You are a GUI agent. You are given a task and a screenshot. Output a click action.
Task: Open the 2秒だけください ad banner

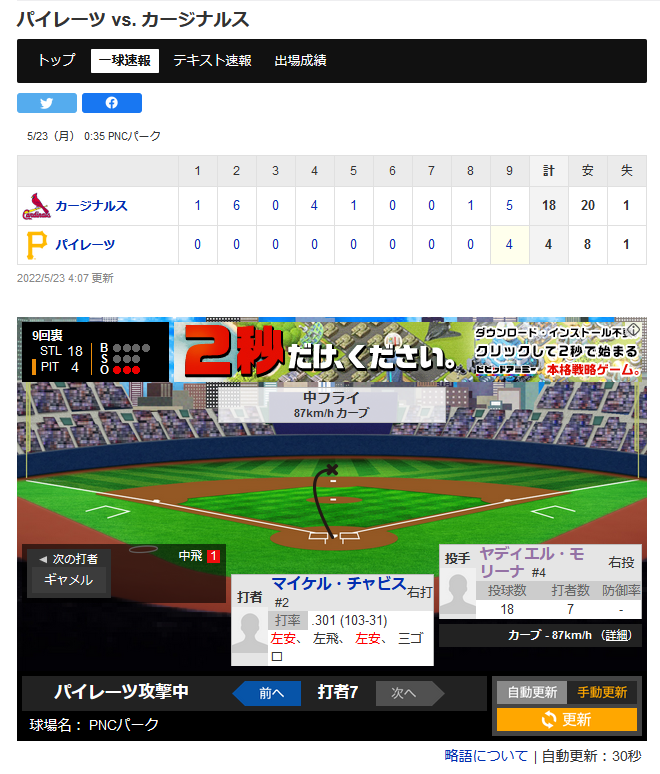(409, 350)
